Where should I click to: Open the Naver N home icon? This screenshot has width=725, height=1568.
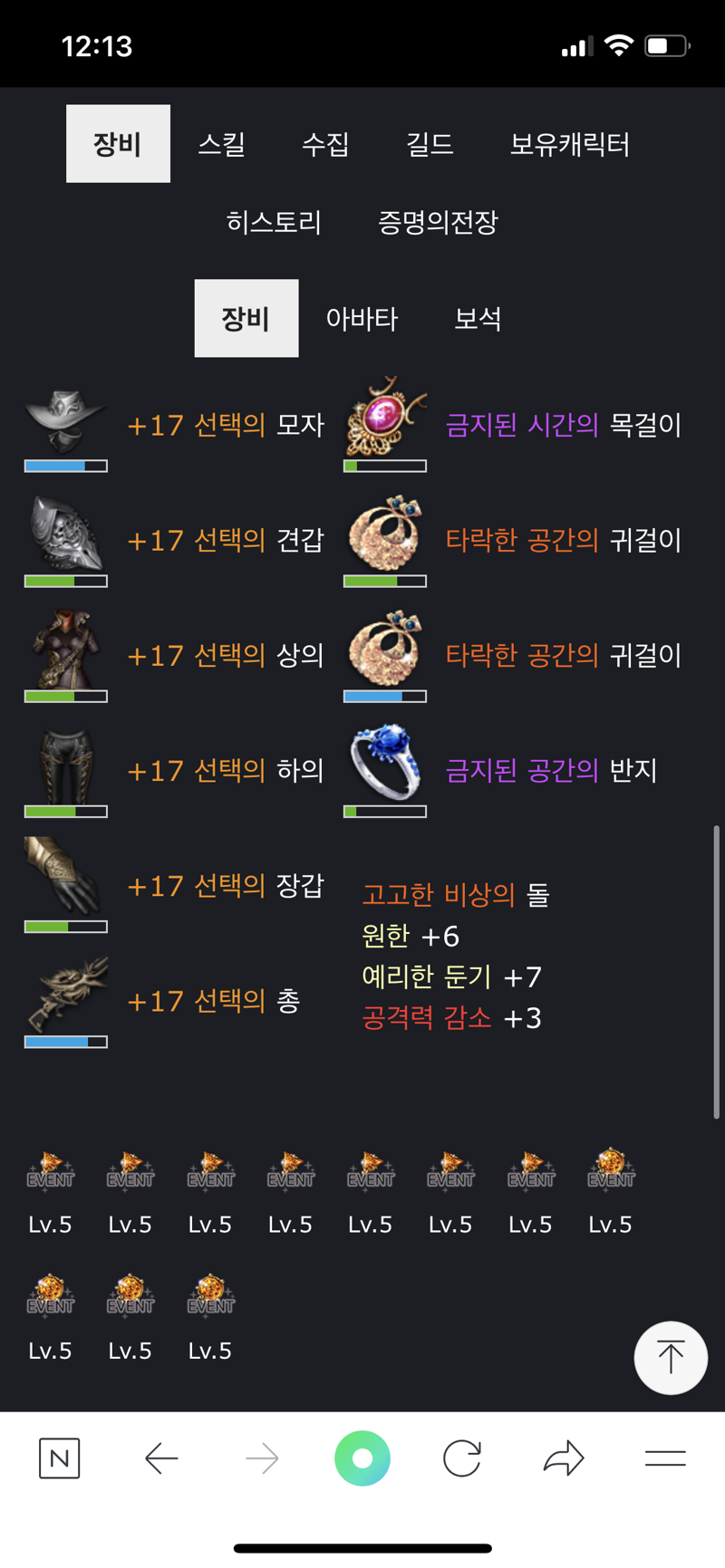(60, 1458)
